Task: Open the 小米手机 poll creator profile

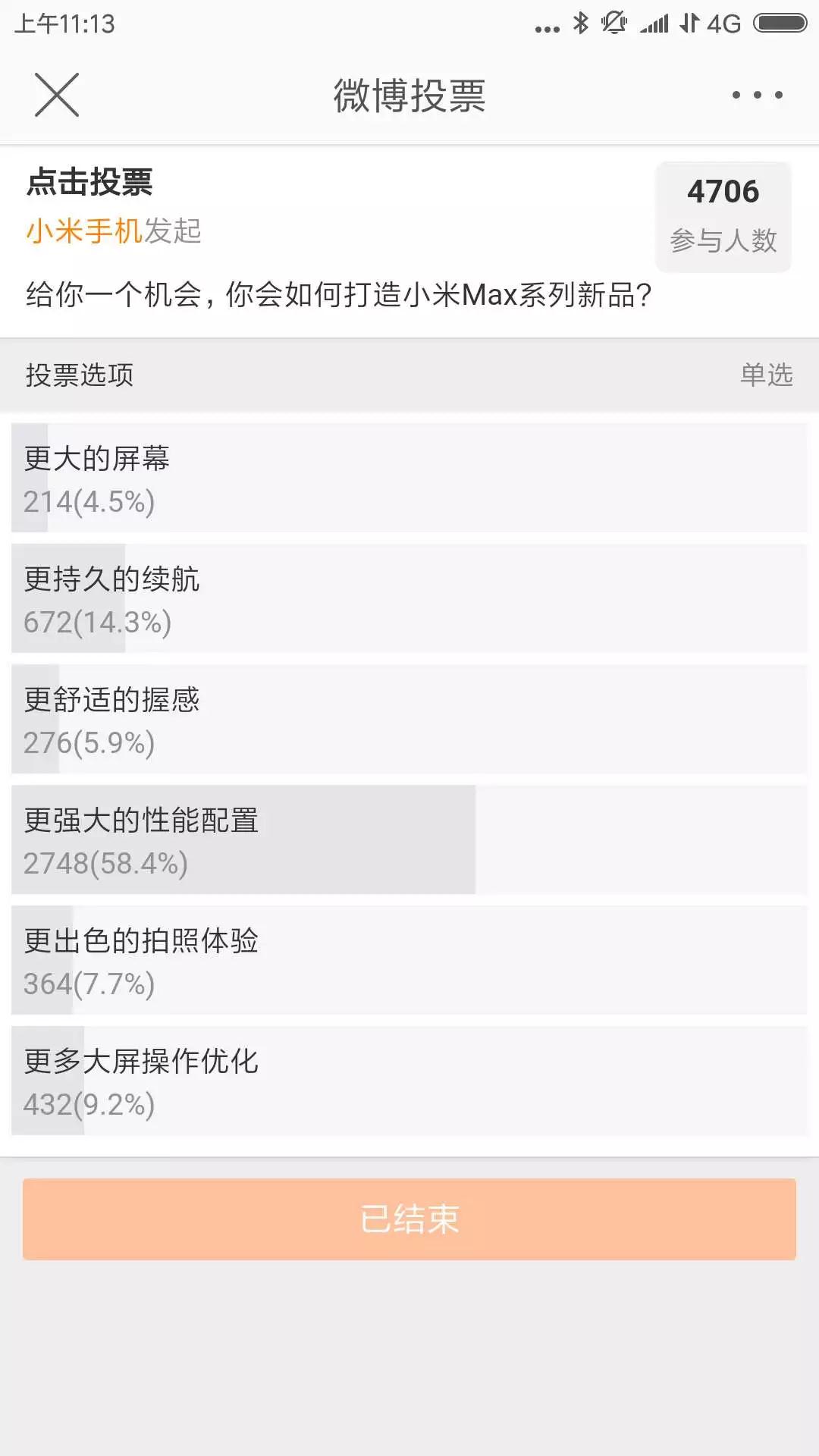Action: click(x=84, y=231)
